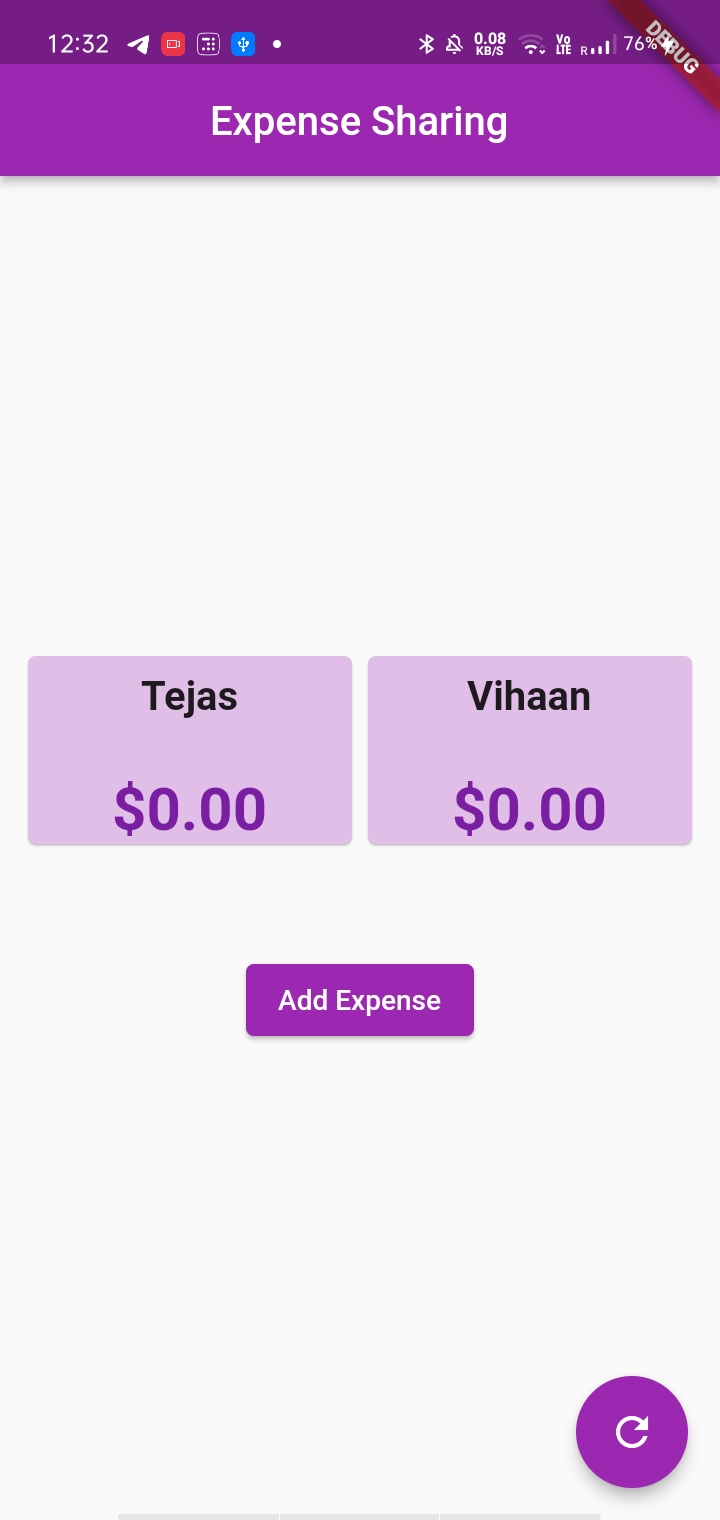This screenshot has height=1520, width=720.
Task: Click the screen recorder status bar icon
Action: point(173,44)
